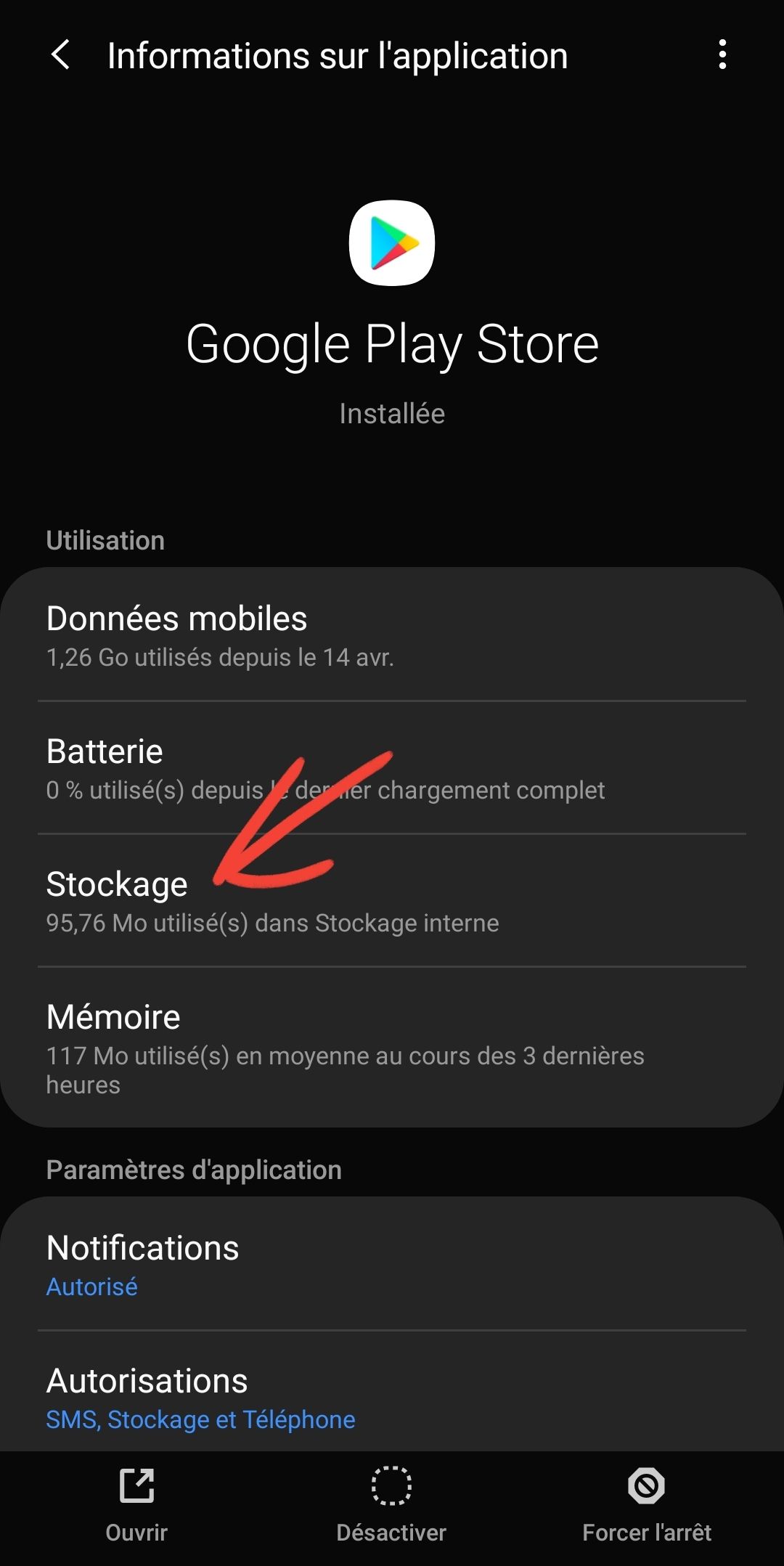Open Autorisations for the app
This screenshot has height=1566, width=784.
(392, 1398)
